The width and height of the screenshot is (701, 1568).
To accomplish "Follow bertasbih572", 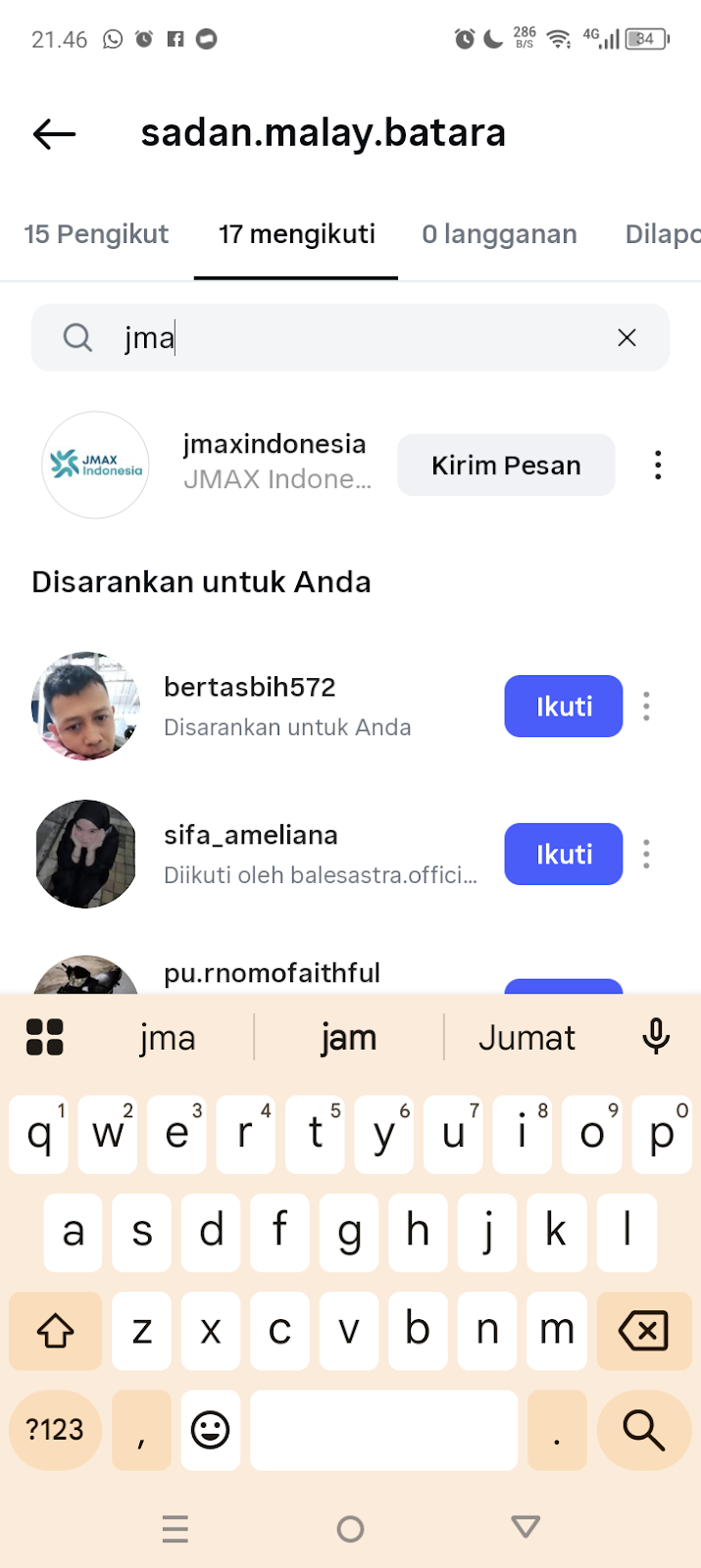I will coord(563,707).
